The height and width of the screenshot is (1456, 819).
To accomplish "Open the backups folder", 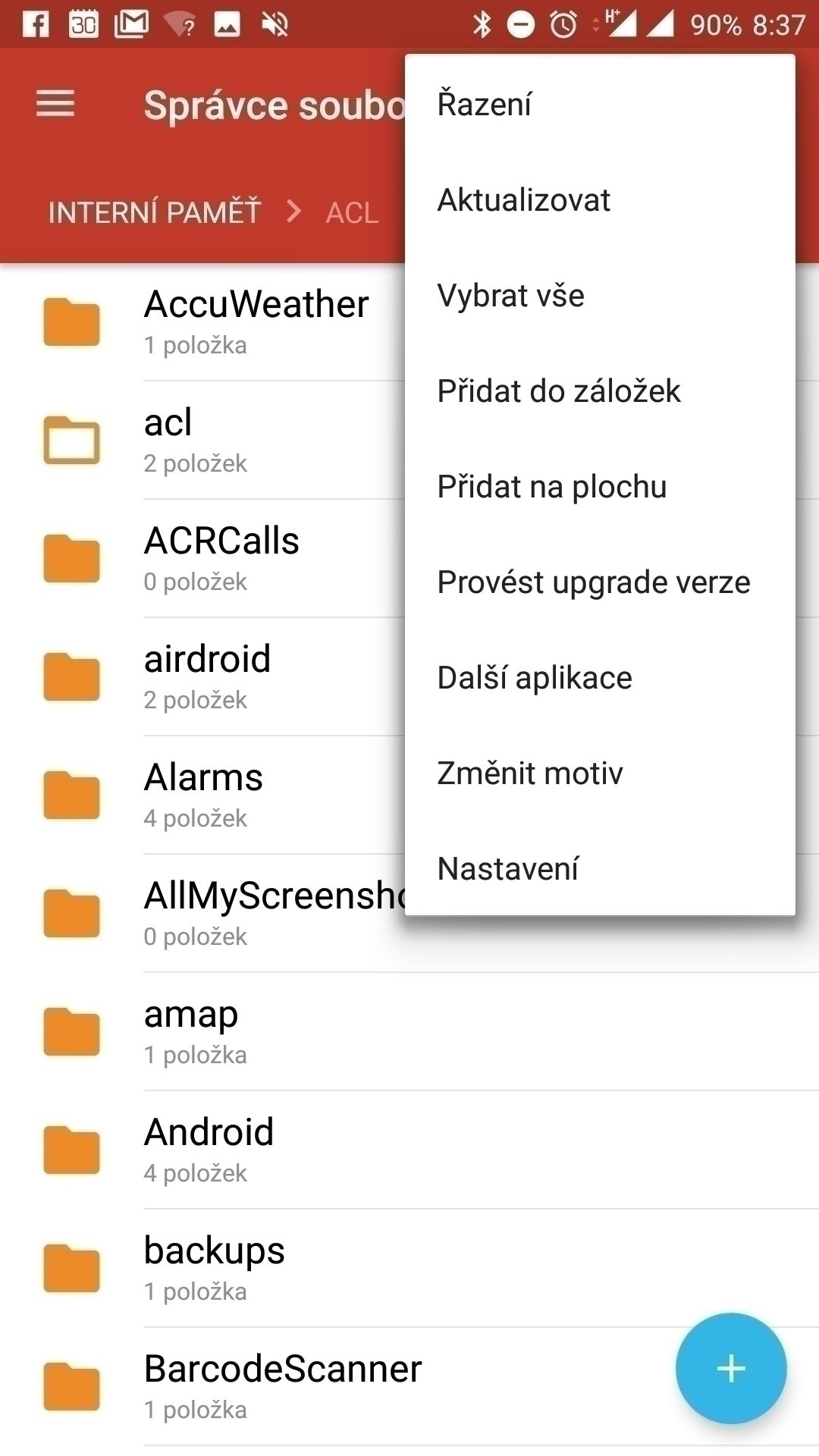I will pyautogui.click(x=409, y=1269).
